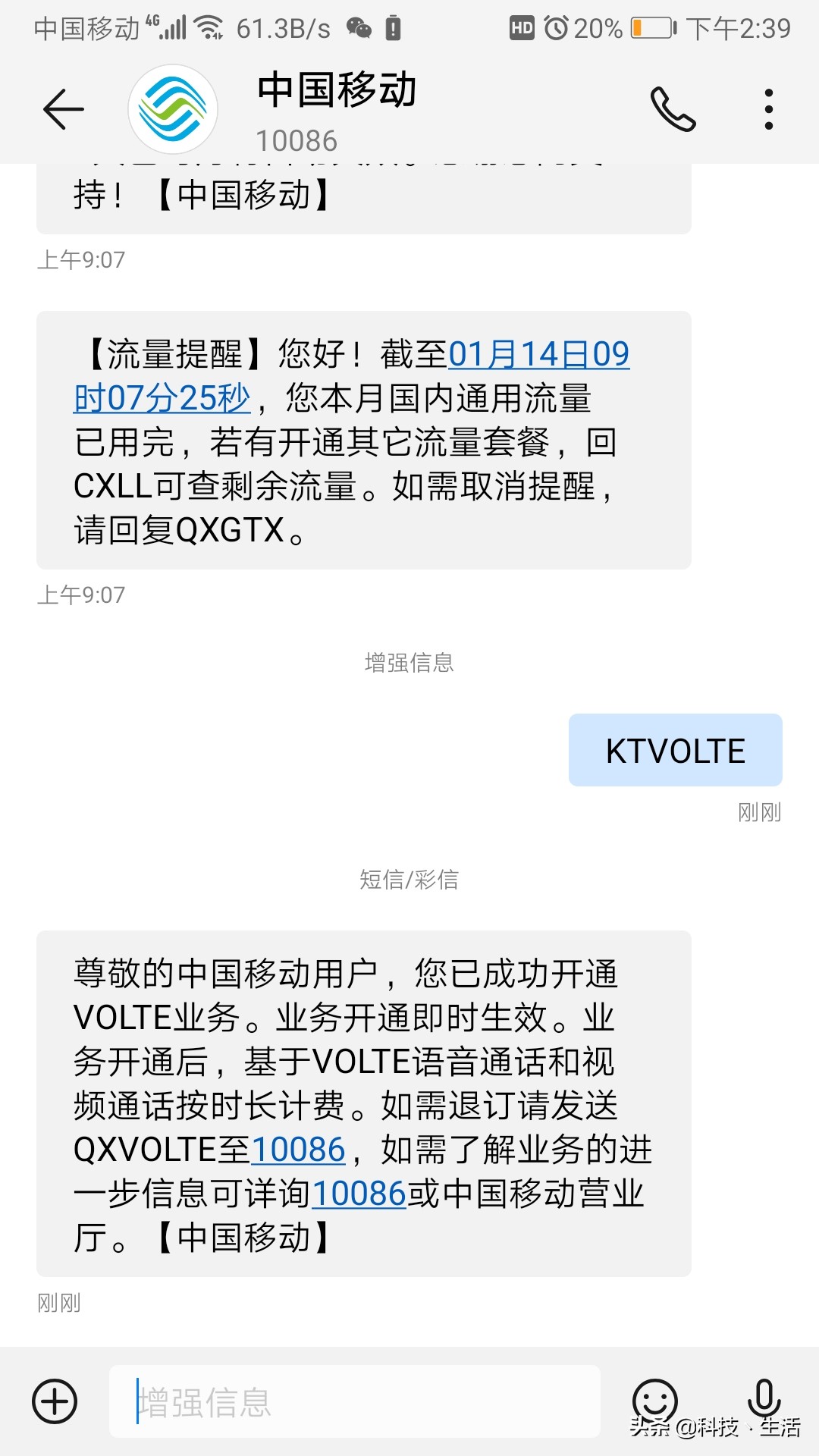This screenshot has width=819, height=1456.
Task: Tap the back arrow to exit conversation
Action: [64, 108]
